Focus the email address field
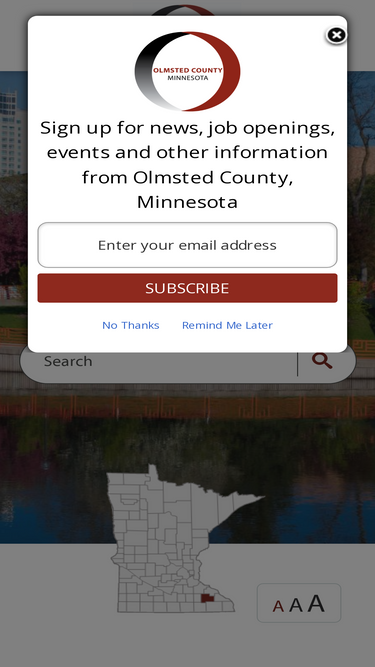The image size is (375, 667). coord(188,245)
